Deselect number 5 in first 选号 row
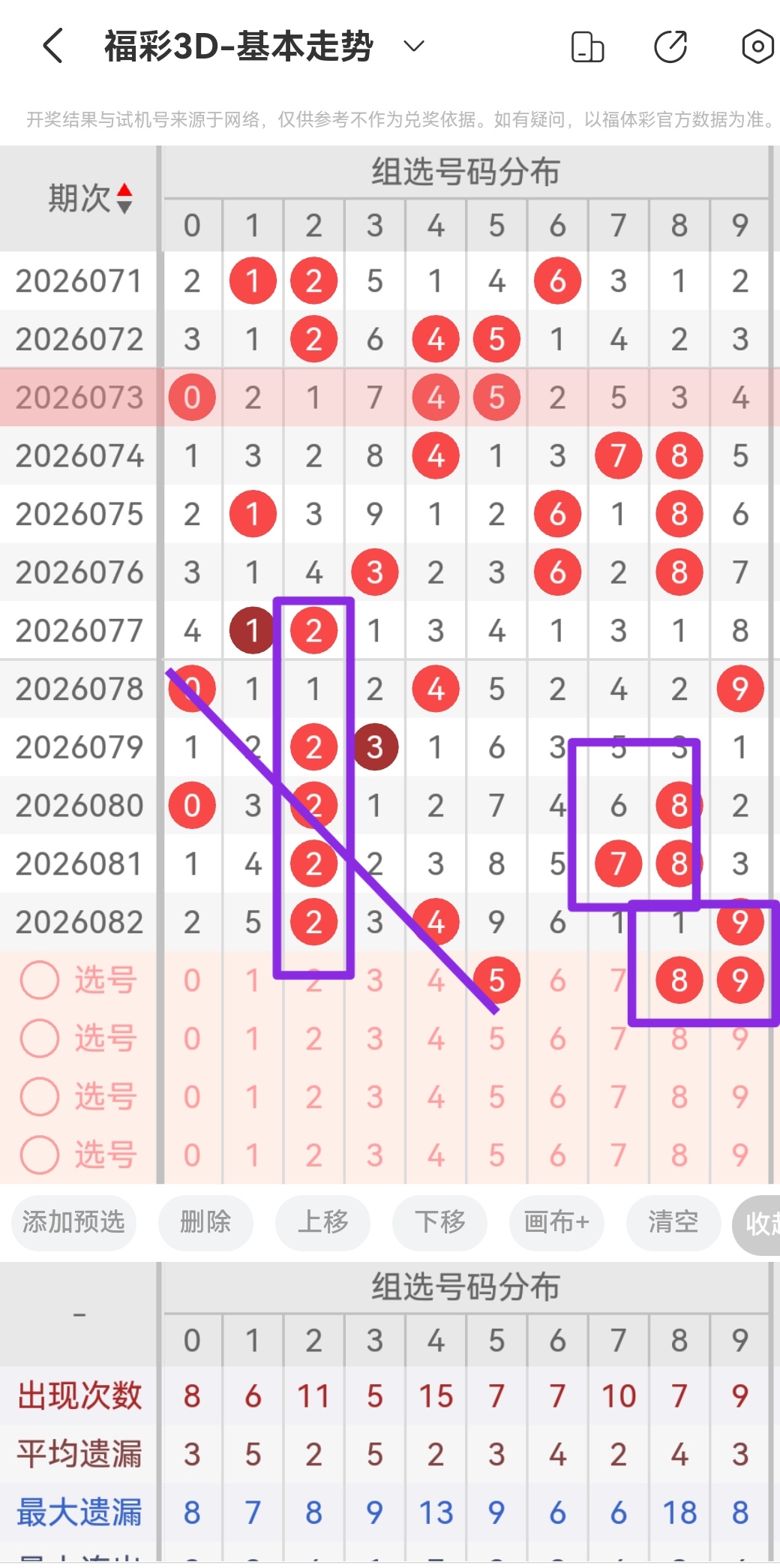780x1568 pixels. [496, 981]
